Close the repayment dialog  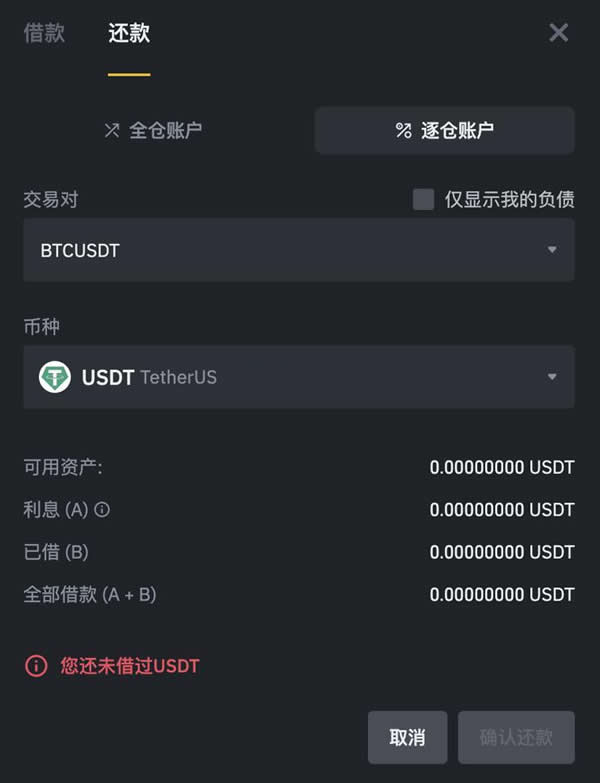pos(559,33)
